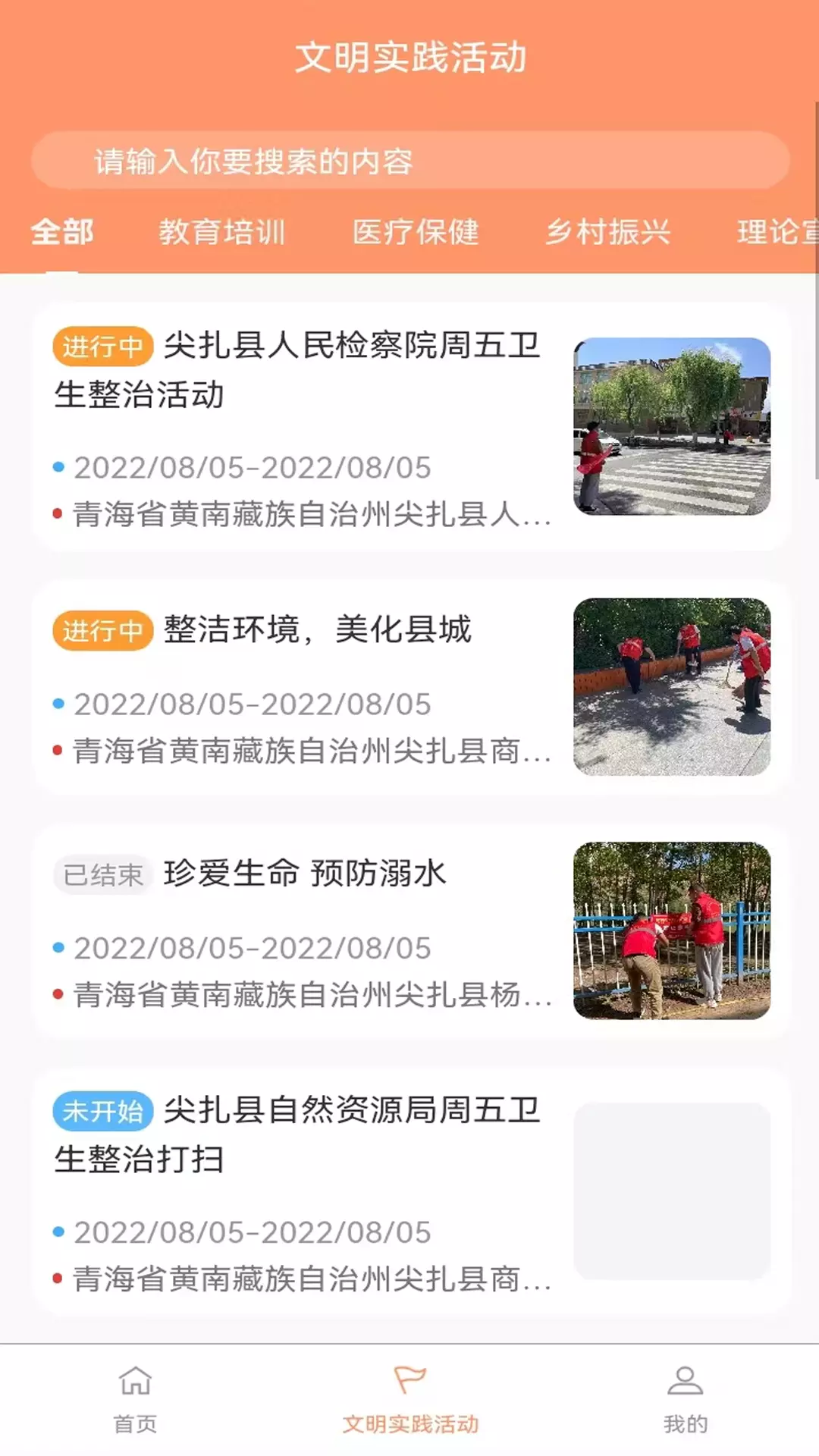
Task: Open the 我的 profile tab
Action: pyautogui.click(x=686, y=1400)
